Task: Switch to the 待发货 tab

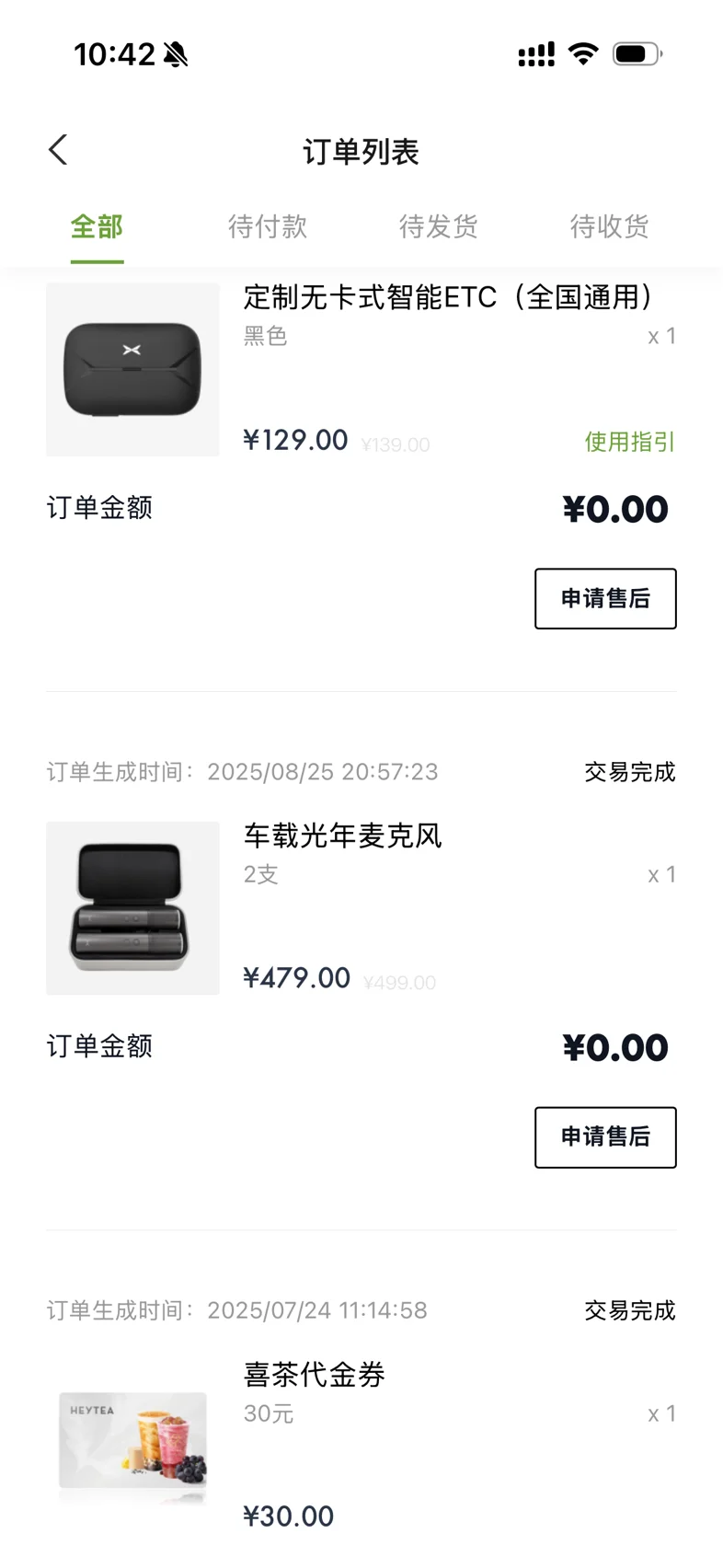Action: [x=439, y=226]
